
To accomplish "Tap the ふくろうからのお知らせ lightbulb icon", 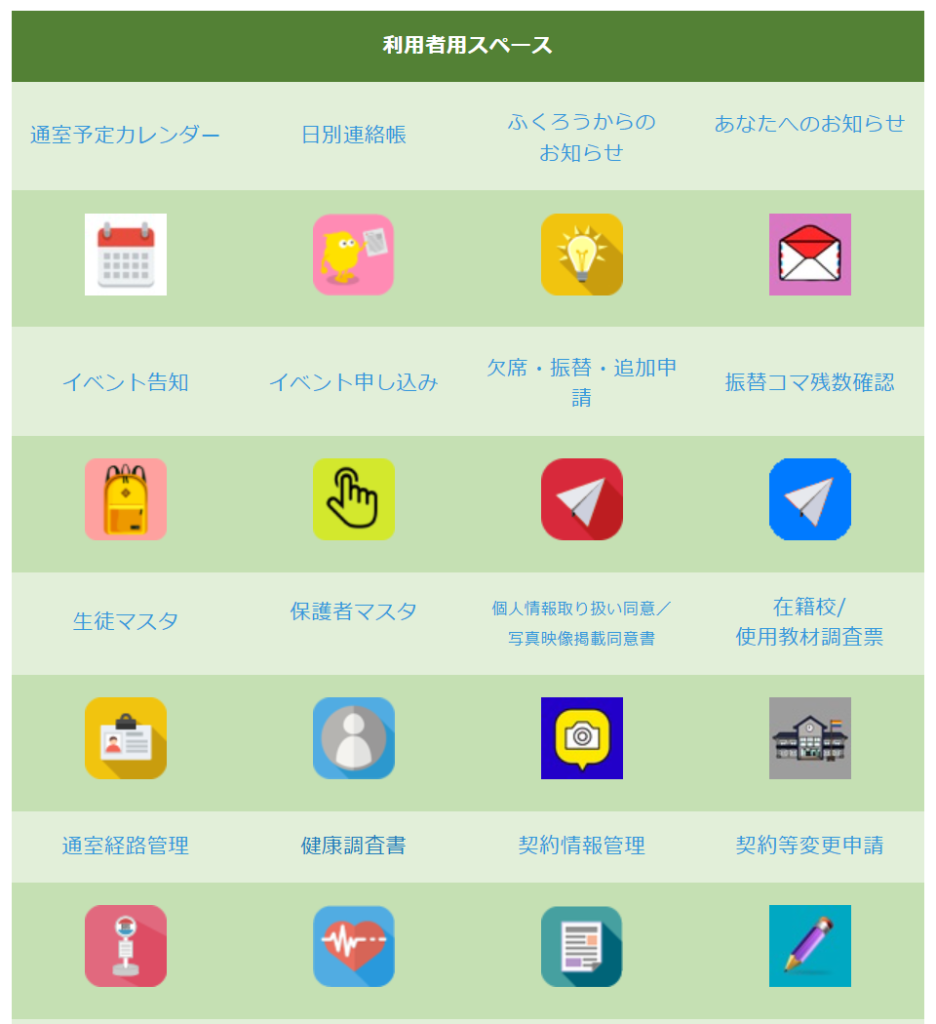I will (x=582, y=255).
